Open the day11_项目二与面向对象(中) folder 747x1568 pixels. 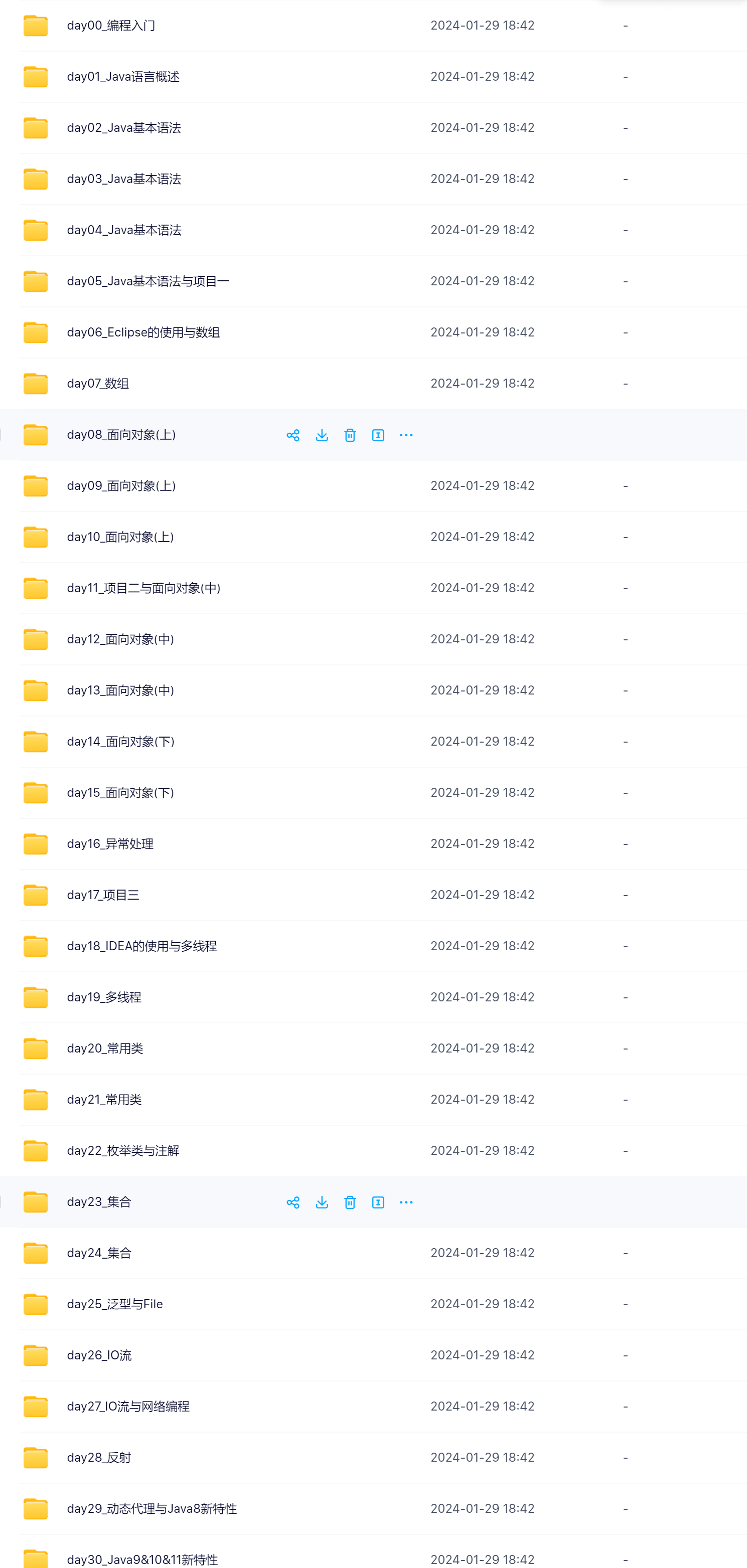click(x=143, y=588)
